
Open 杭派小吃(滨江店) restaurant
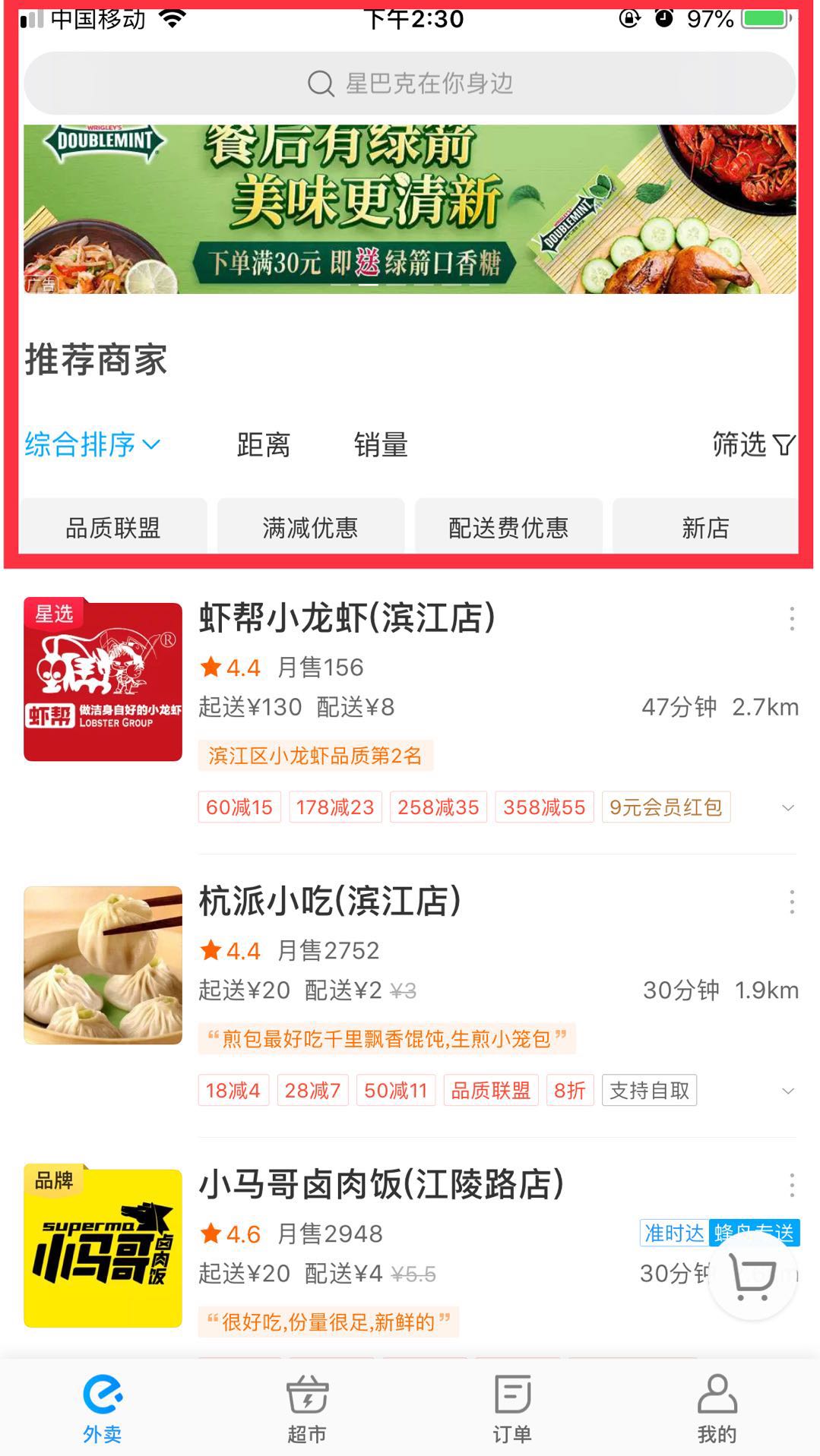tap(330, 902)
